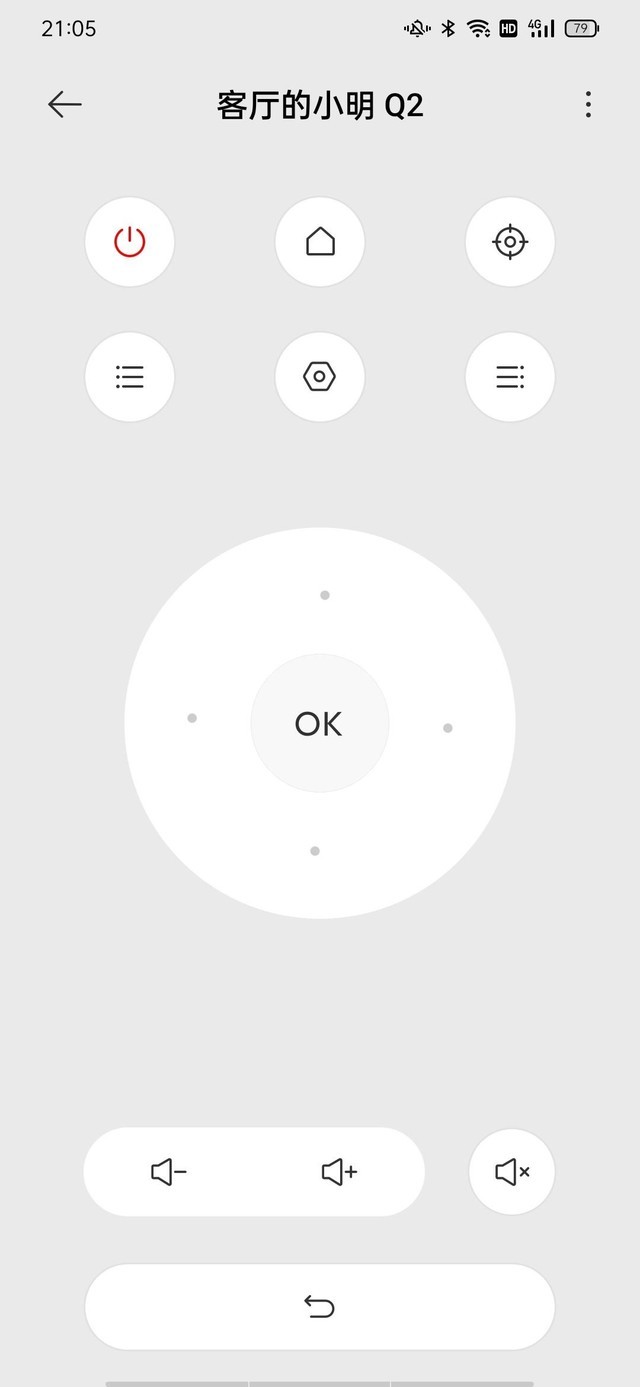640x1387 pixels.
Task: Tap the red power button
Action: 130,242
